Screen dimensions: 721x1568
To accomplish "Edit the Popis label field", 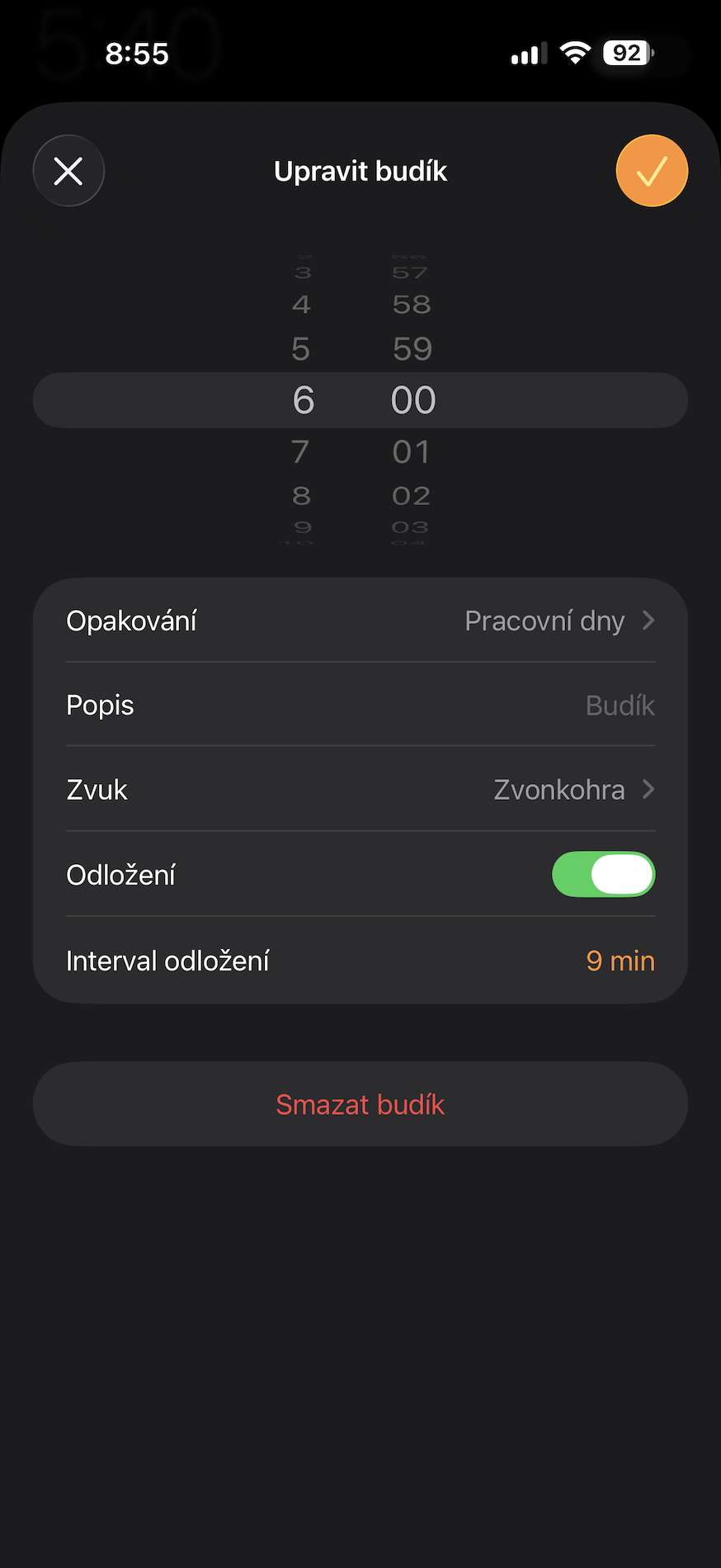I will [x=360, y=706].
